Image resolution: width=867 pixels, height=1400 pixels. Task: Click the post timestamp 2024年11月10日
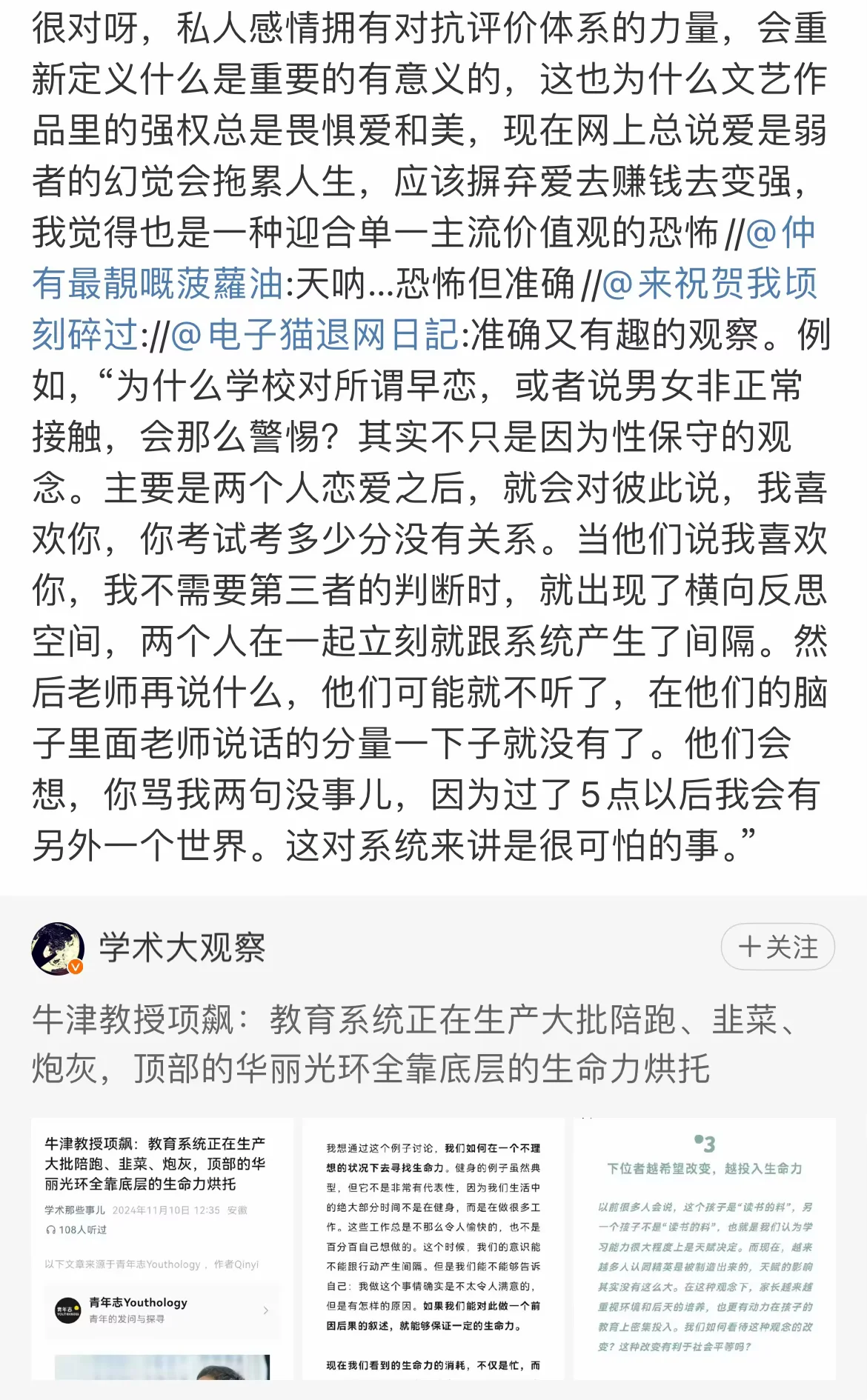click(x=152, y=1210)
